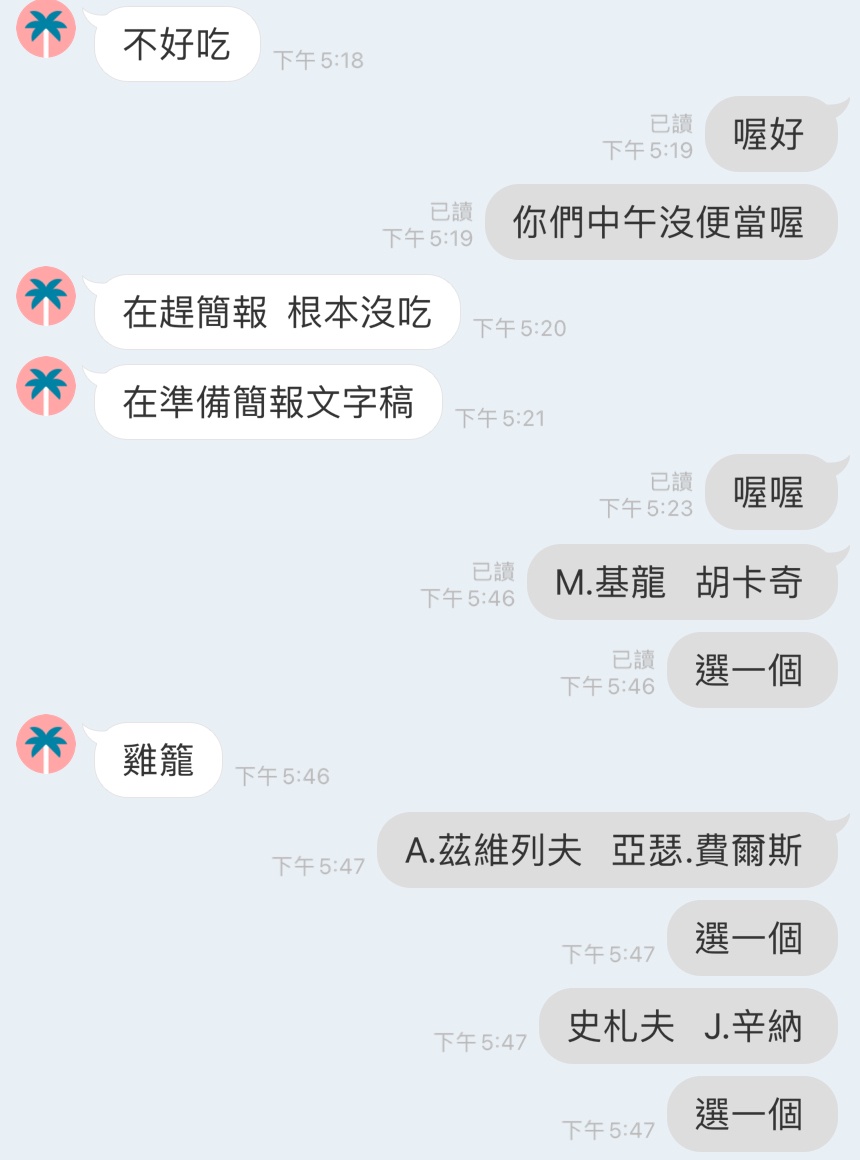View profile from avatar beside 在準備簡報文字稿

pos(47,386)
